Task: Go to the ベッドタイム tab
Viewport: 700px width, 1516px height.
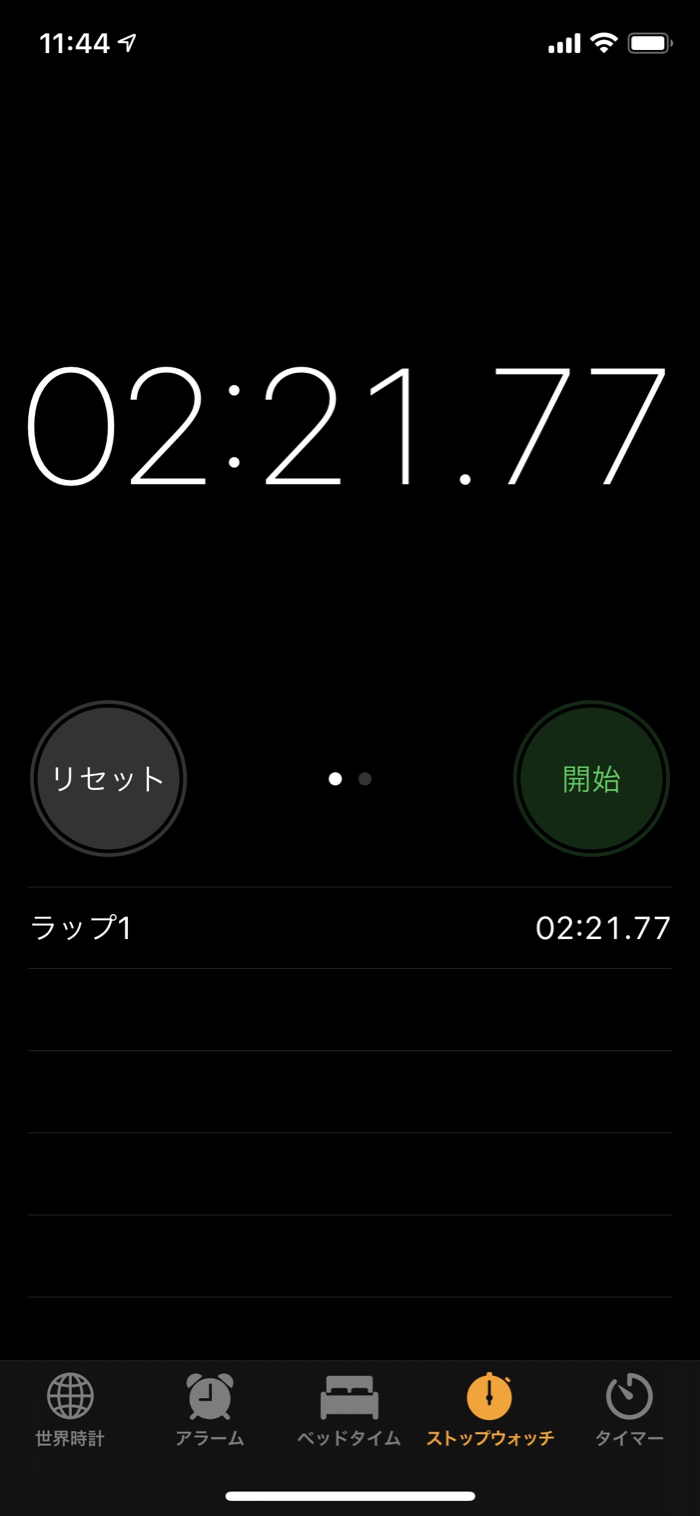Action: pos(349,1410)
